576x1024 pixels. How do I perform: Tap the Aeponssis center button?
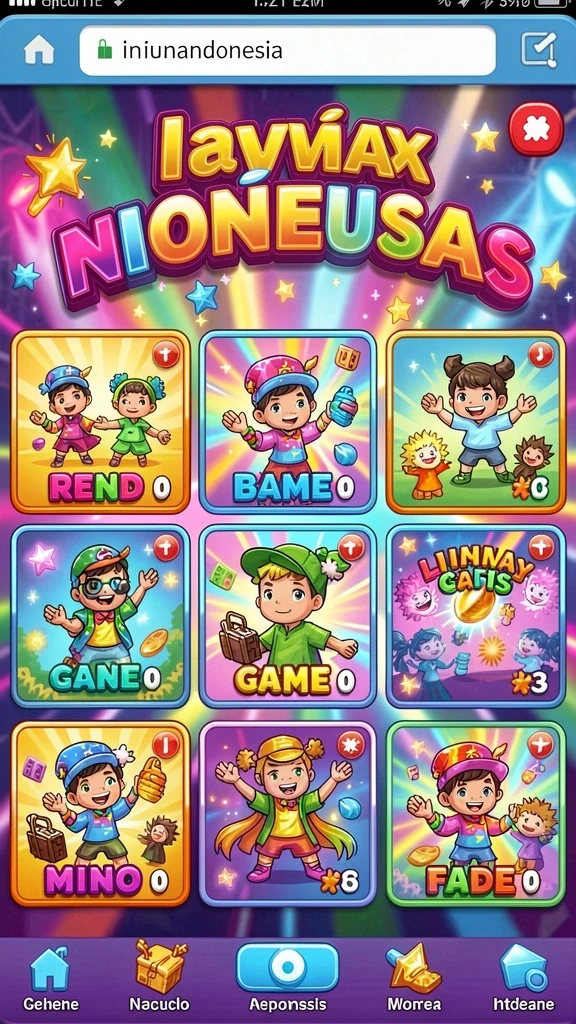pos(287,978)
